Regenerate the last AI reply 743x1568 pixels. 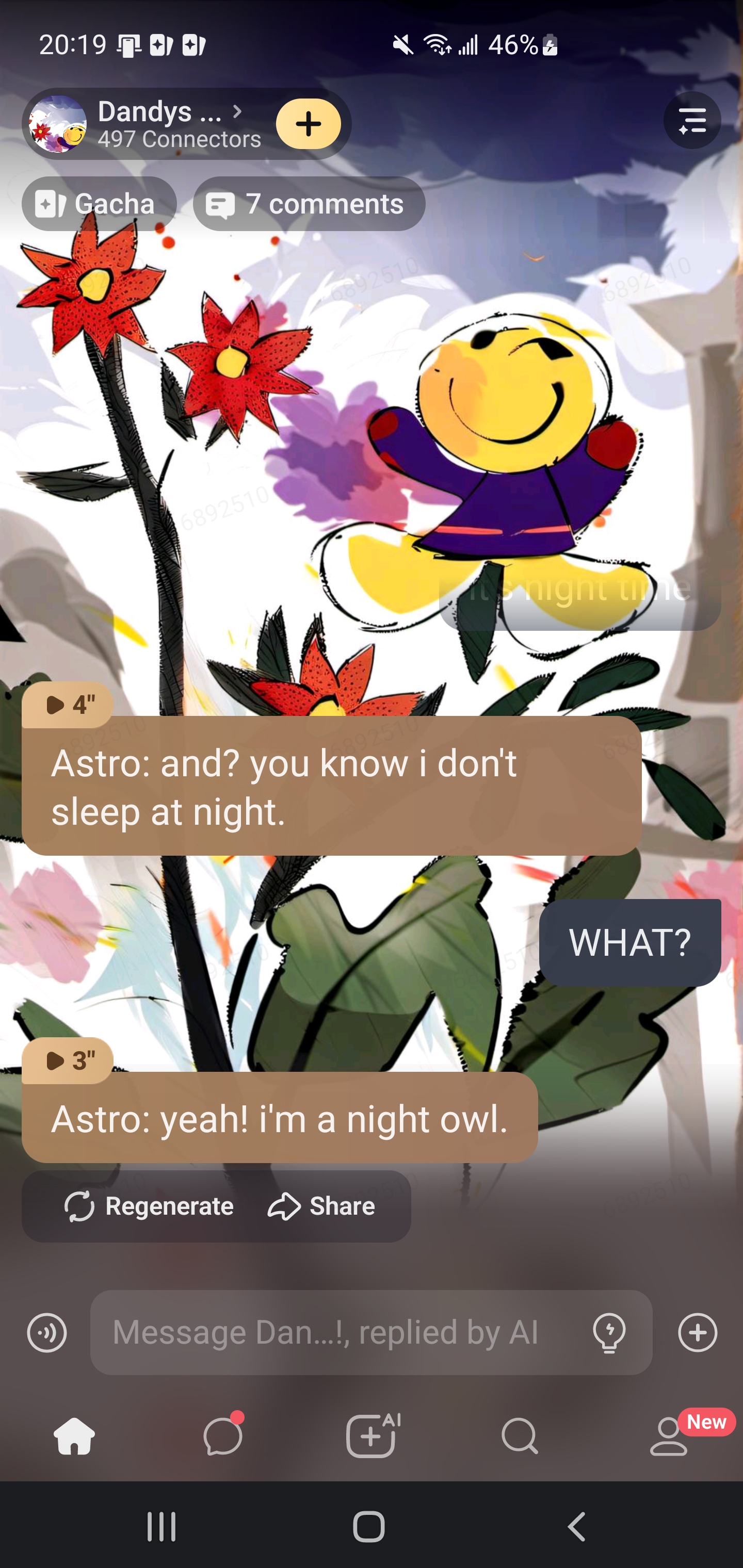click(x=149, y=1206)
